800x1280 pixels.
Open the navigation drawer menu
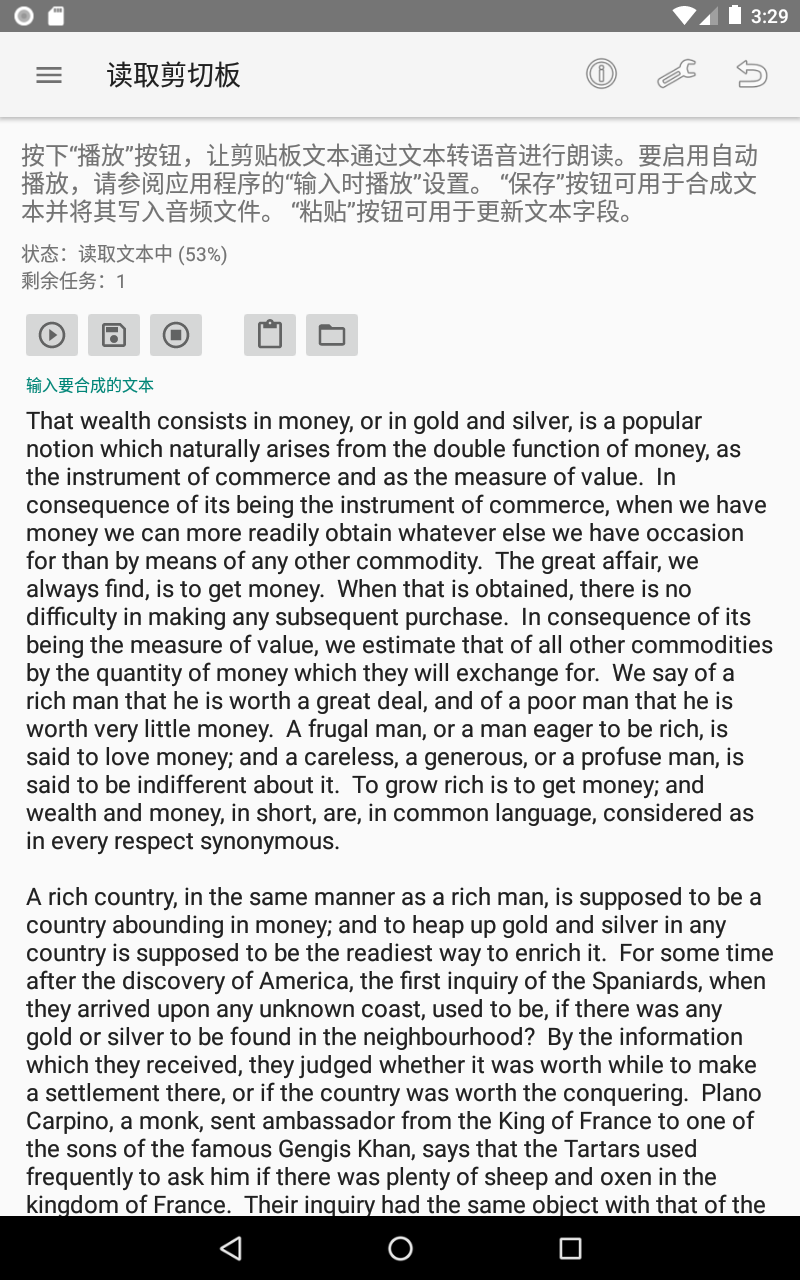(49, 75)
